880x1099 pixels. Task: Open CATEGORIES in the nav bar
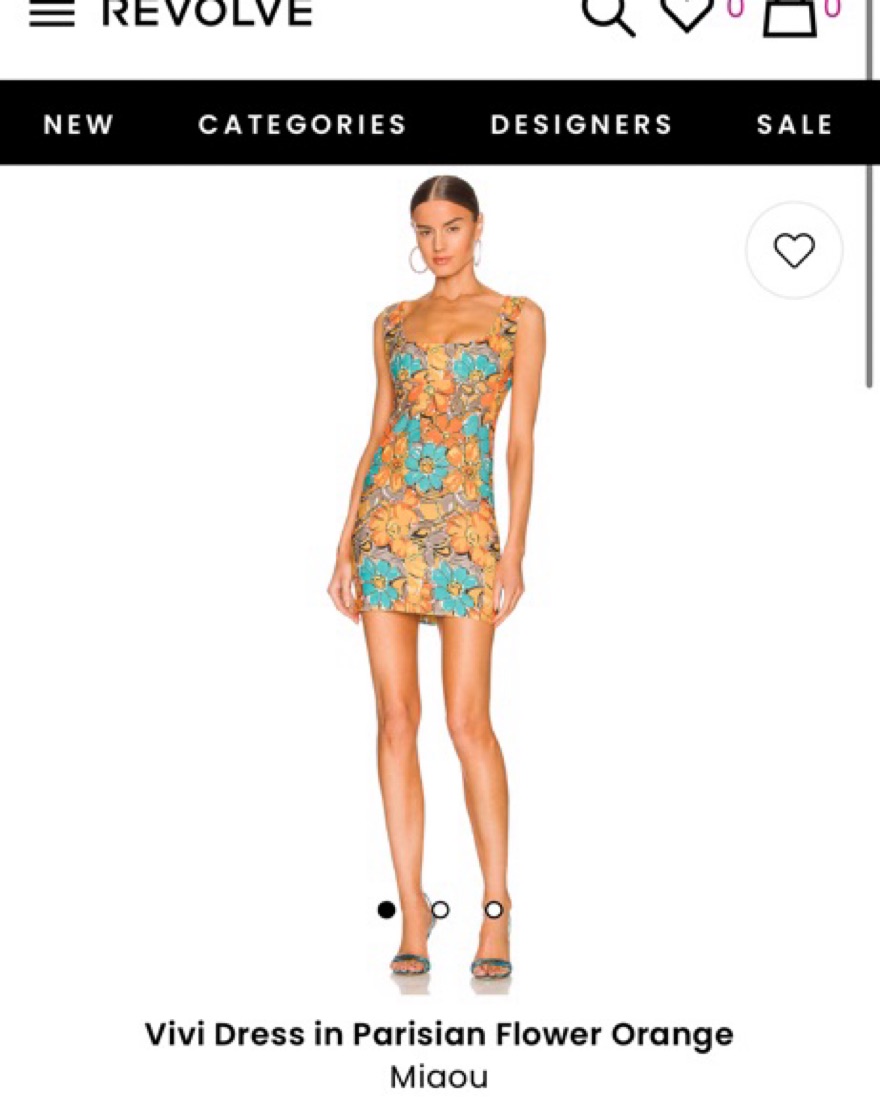click(x=302, y=124)
